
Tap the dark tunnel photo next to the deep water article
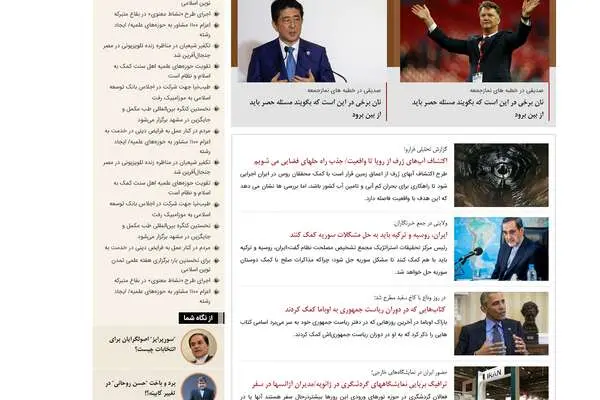[501, 175]
